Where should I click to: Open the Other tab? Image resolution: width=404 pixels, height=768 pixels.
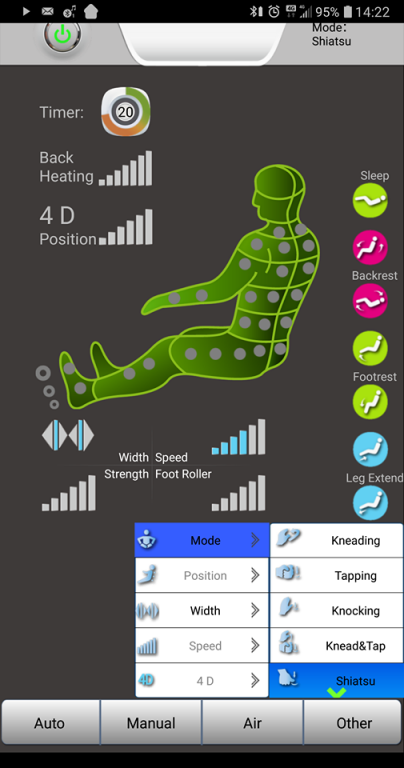(354, 723)
